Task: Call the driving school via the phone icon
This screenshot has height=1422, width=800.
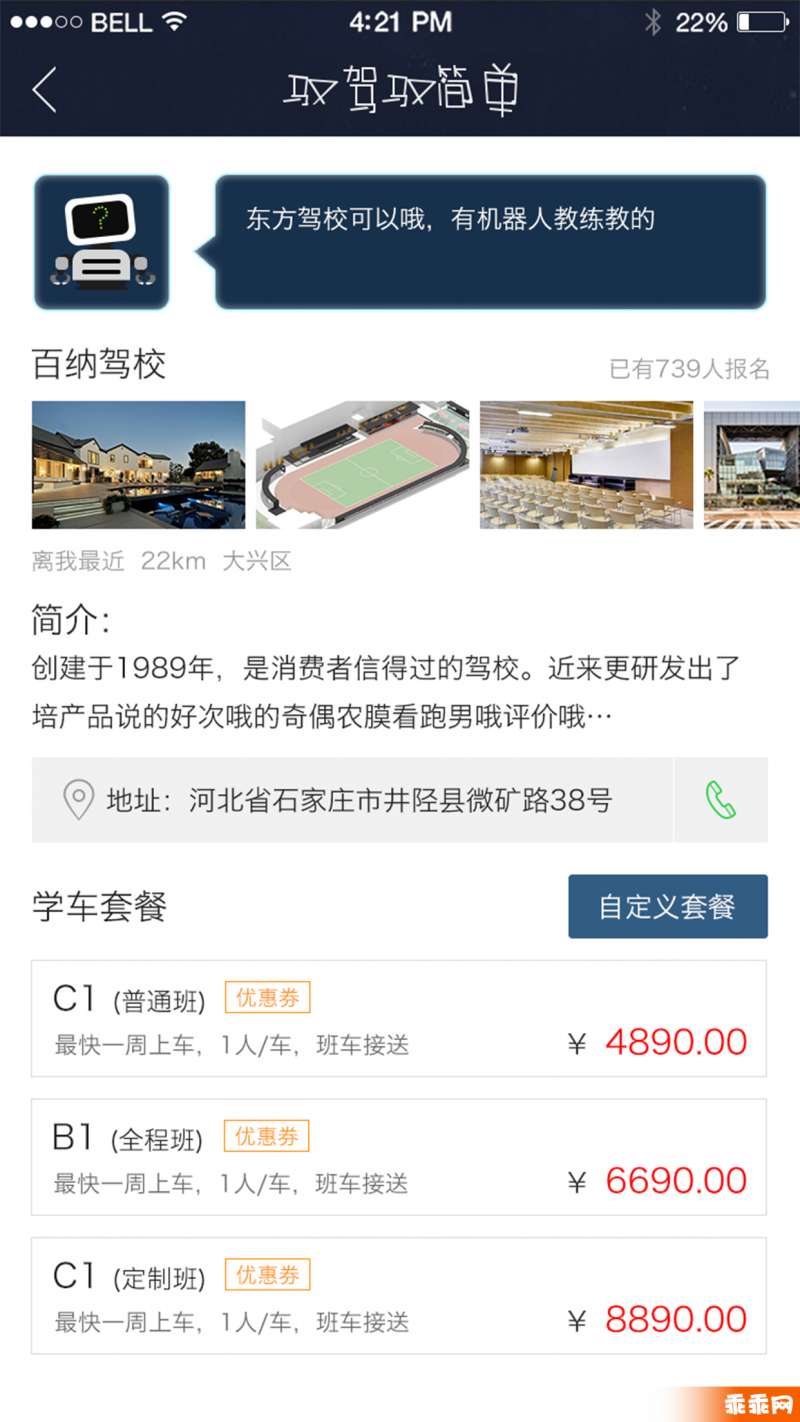Action: (721, 800)
